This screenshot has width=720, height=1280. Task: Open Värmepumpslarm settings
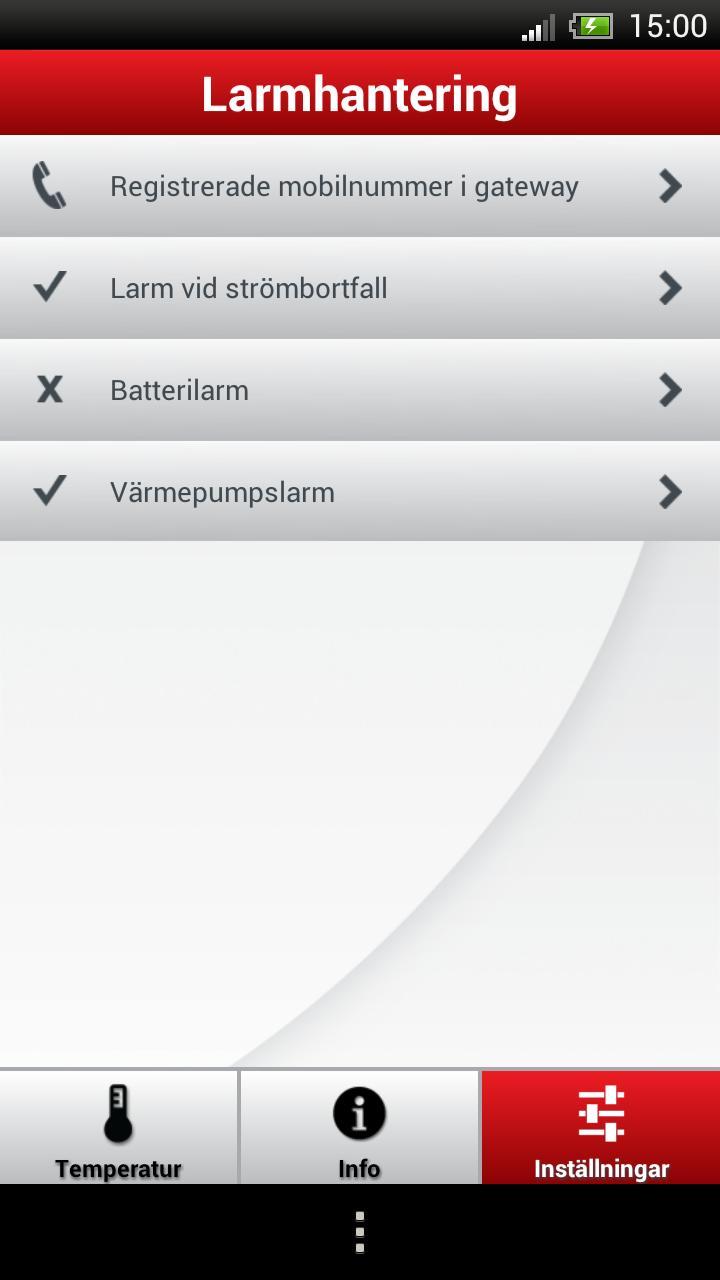pos(360,492)
